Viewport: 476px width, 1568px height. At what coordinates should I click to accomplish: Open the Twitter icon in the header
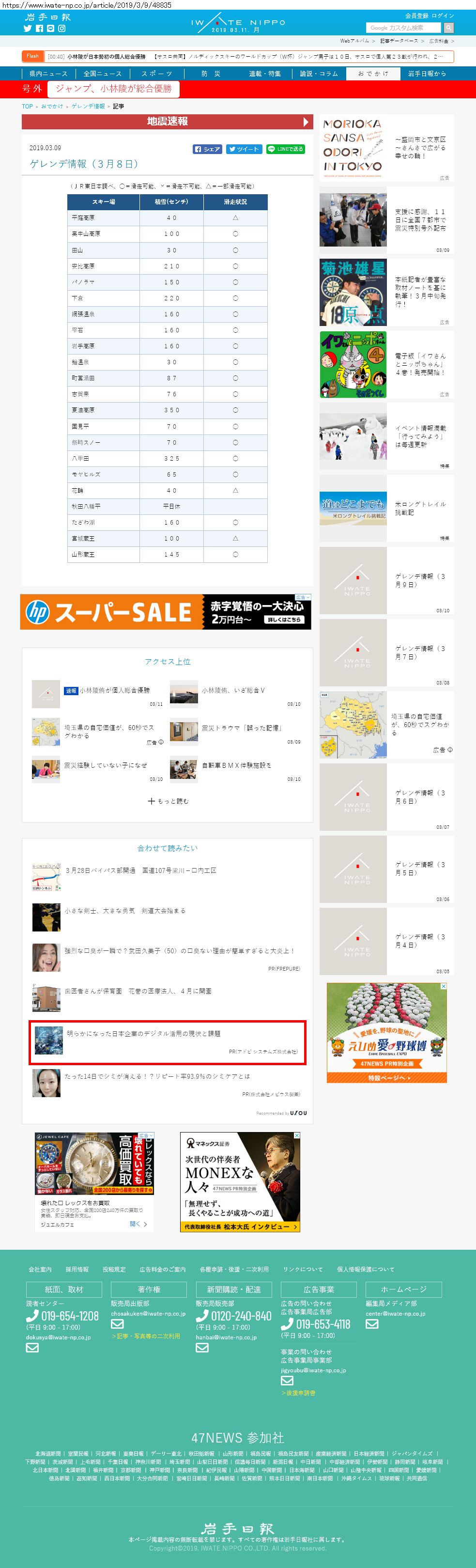pos(28,29)
